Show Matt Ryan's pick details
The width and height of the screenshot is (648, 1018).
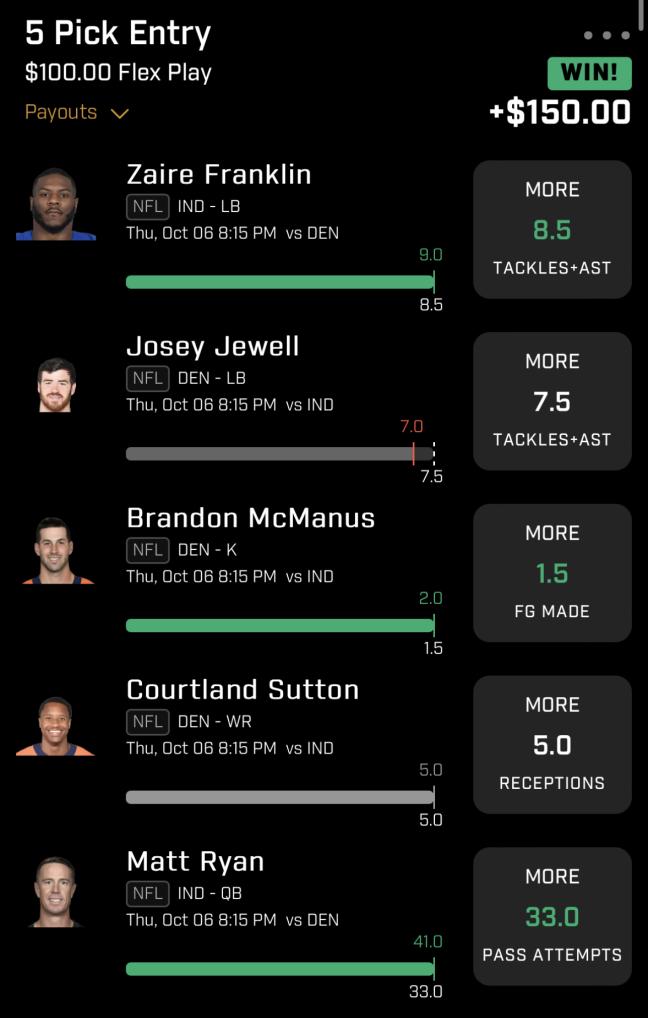click(x=195, y=862)
